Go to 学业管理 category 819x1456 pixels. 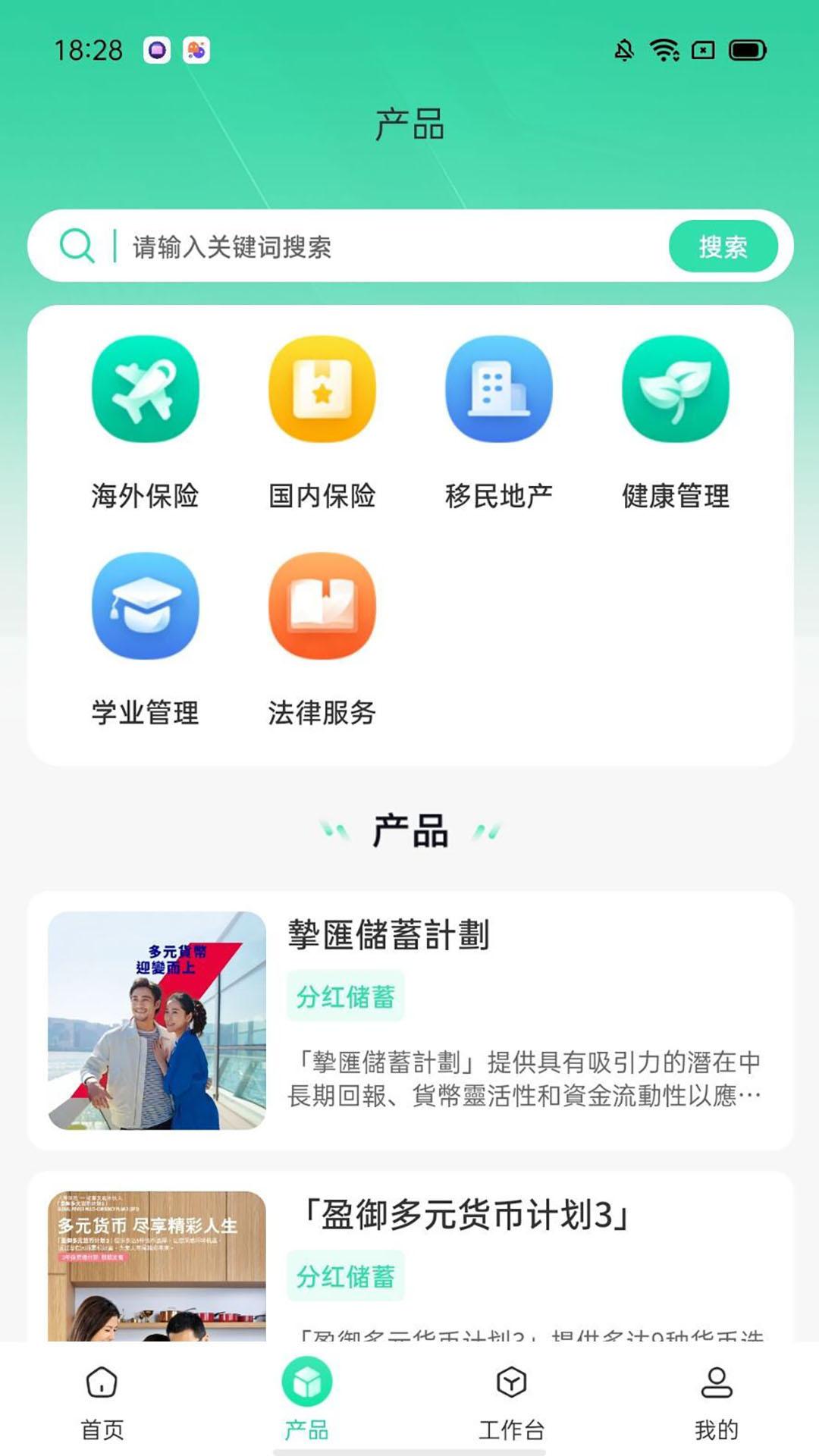[145, 639]
